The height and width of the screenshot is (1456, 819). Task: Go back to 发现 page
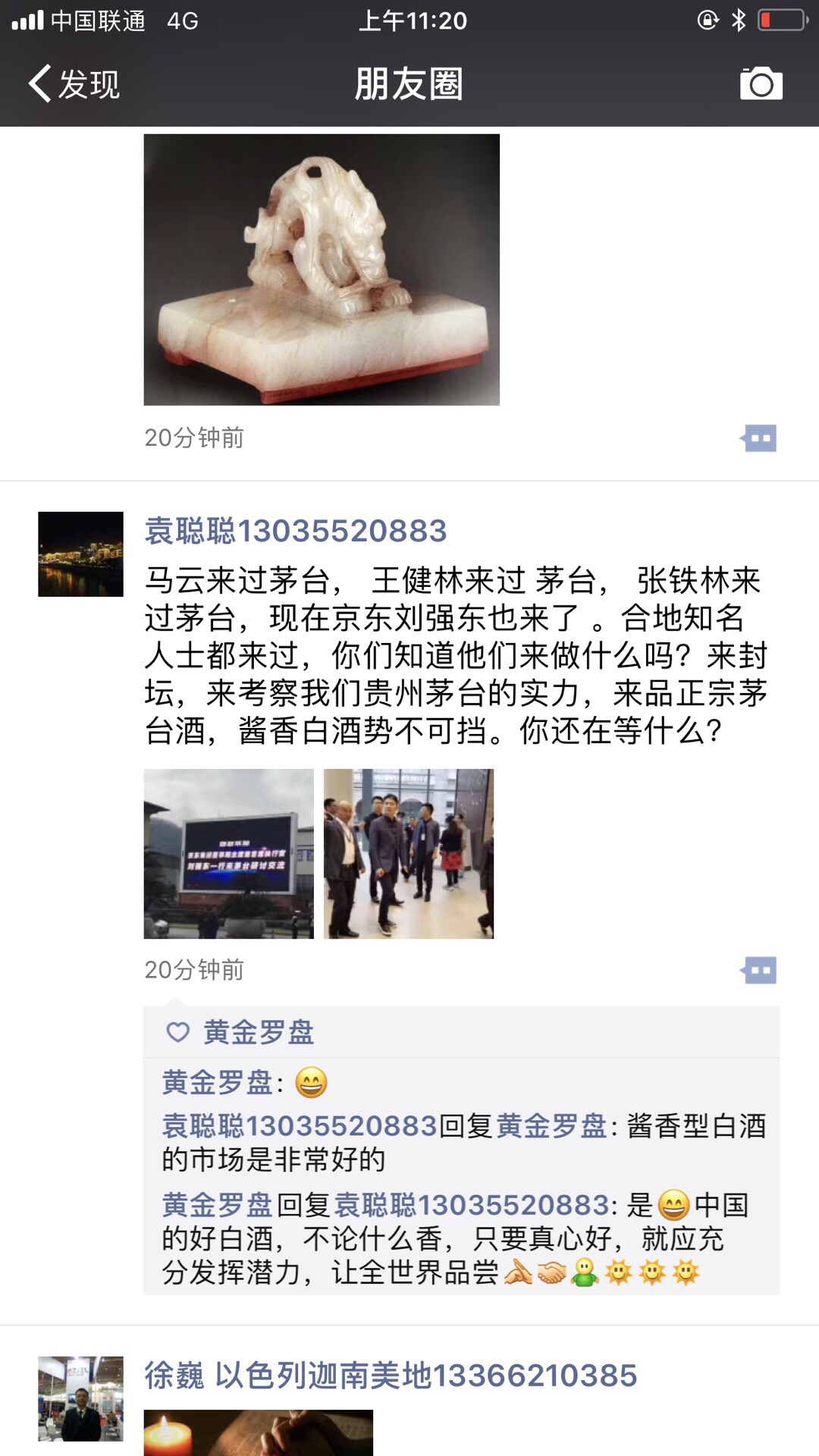(x=74, y=83)
